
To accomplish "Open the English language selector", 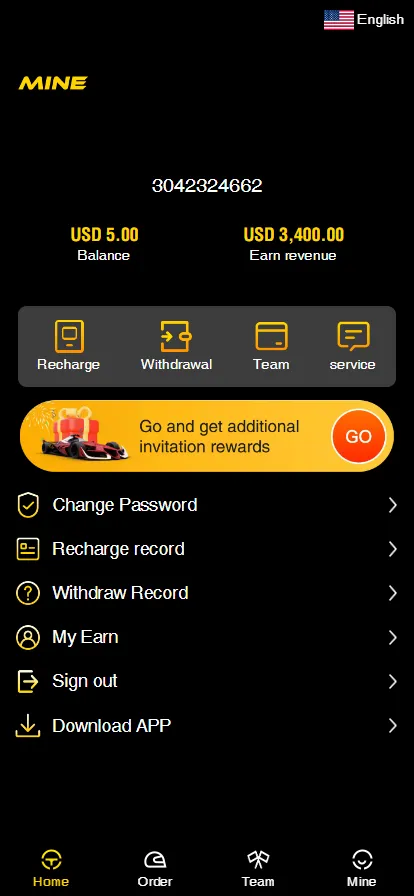I will pos(364,19).
